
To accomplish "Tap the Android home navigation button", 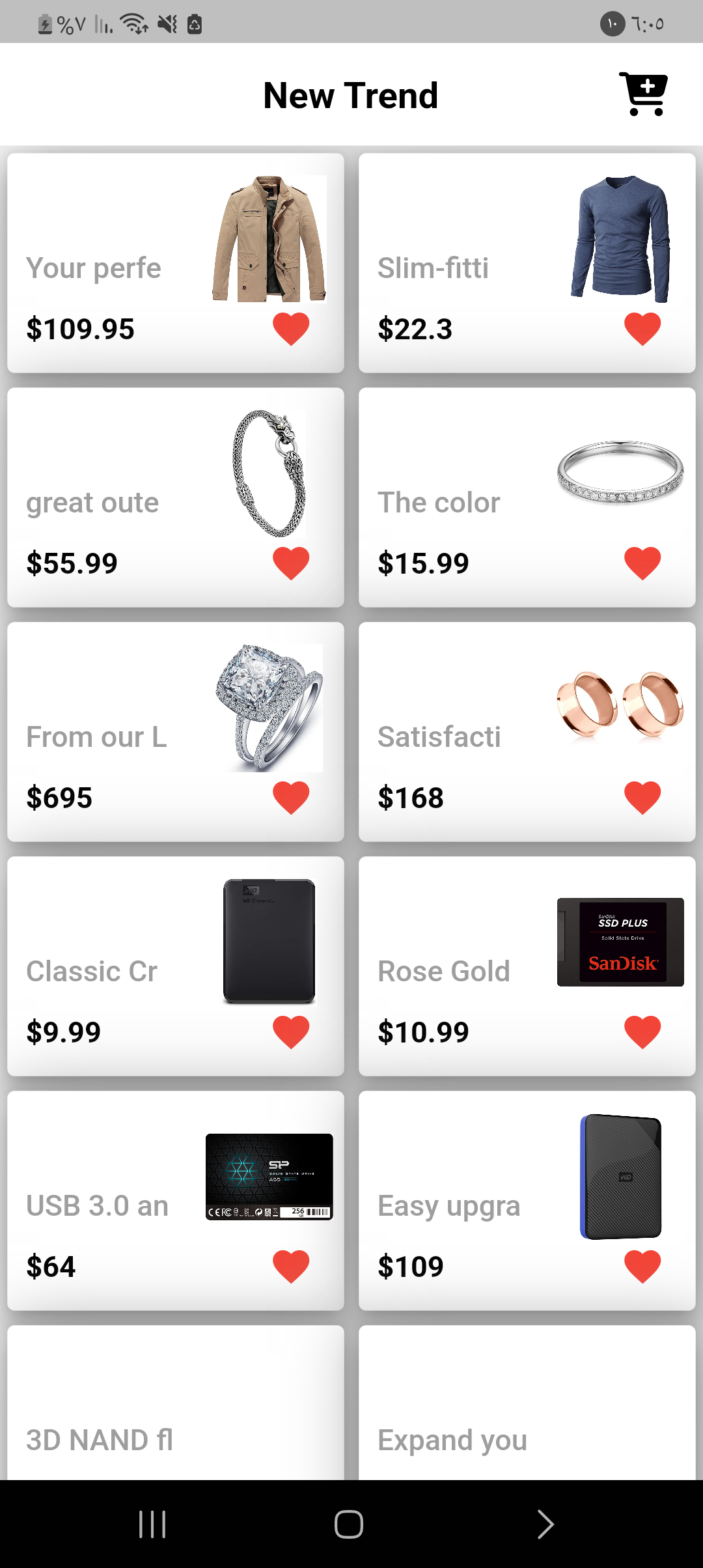I will [x=350, y=1523].
